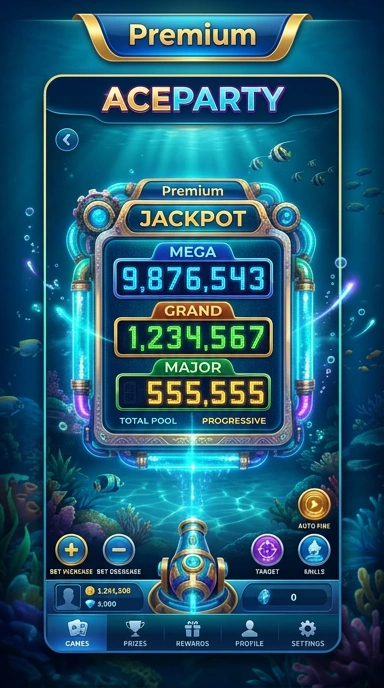Open the player avatar profile picture
The width and height of the screenshot is (384, 688).
pos(67,598)
